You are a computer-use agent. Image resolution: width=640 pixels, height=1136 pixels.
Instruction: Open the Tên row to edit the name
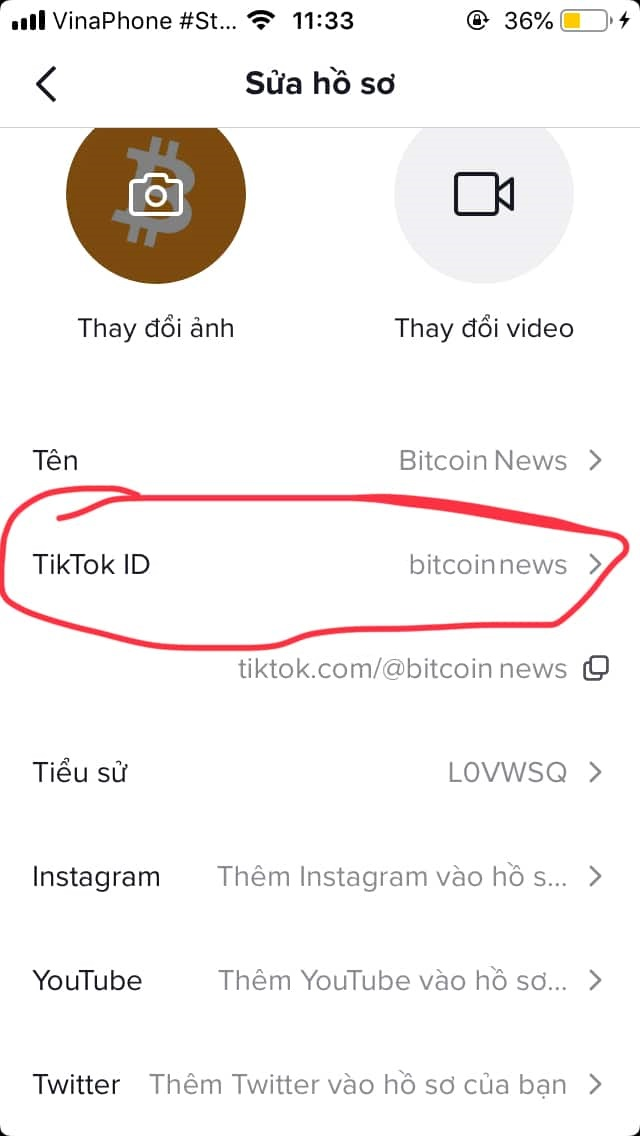tap(320, 460)
